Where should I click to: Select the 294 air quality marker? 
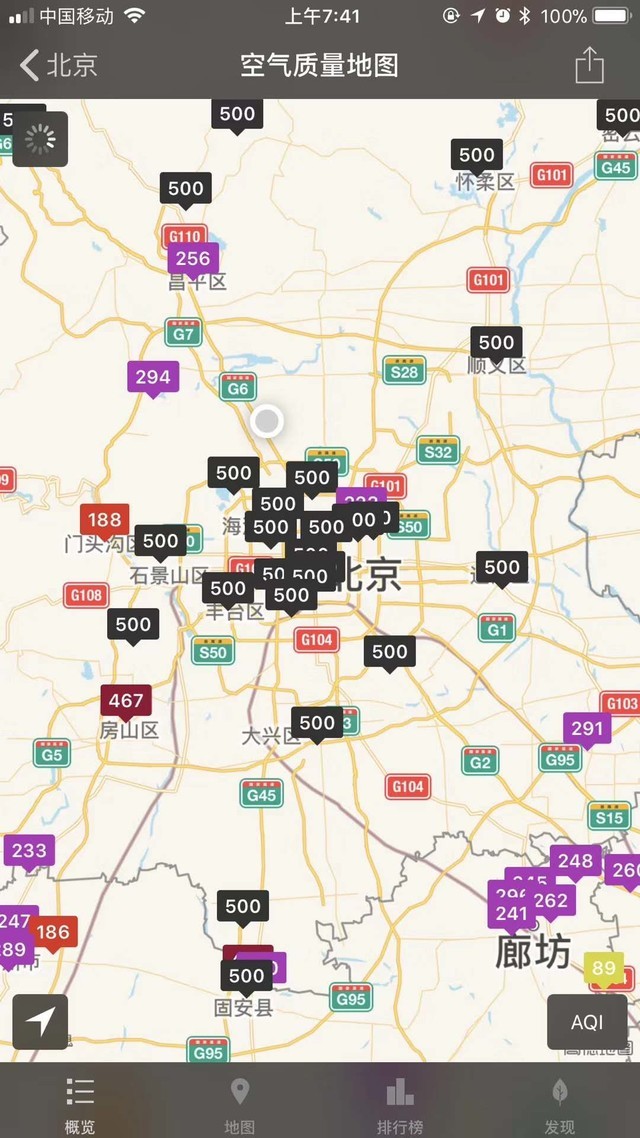pos(153,377)
